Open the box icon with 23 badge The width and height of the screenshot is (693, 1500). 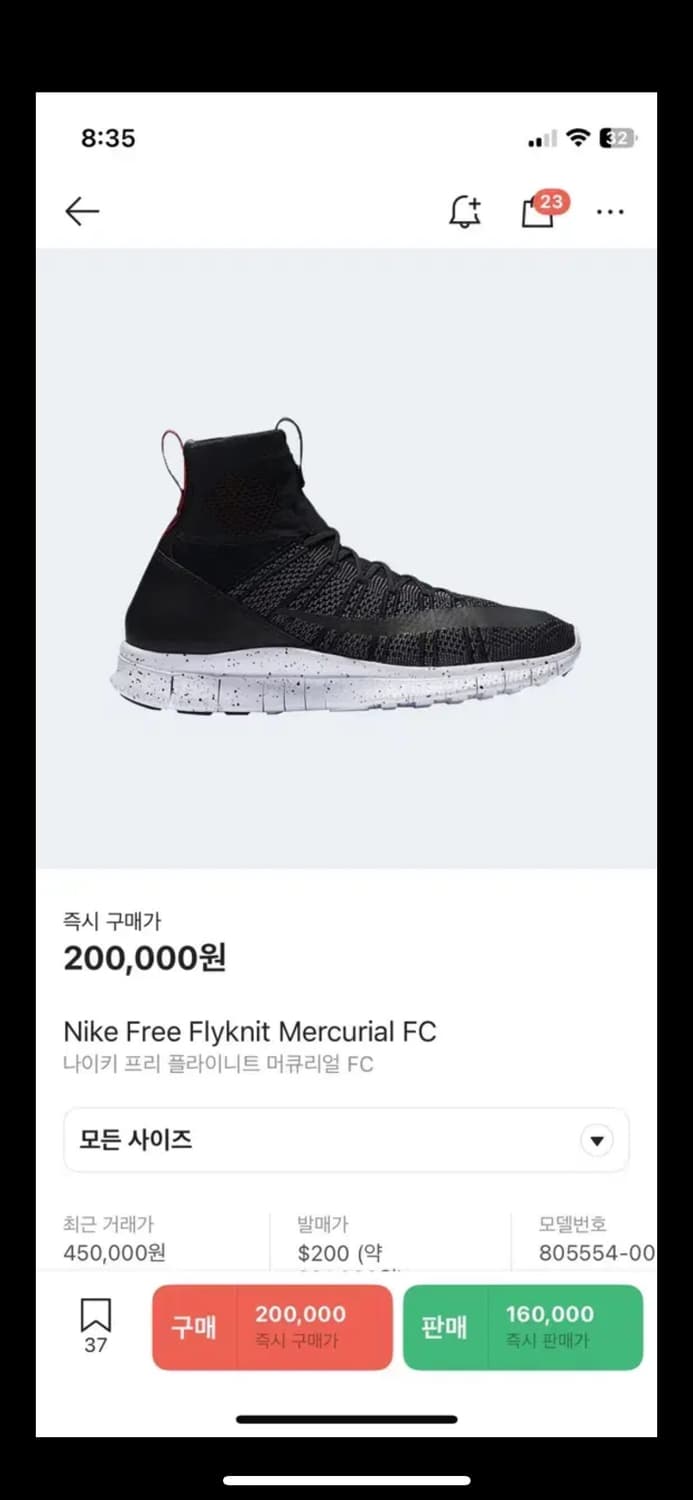coord(539,211)
